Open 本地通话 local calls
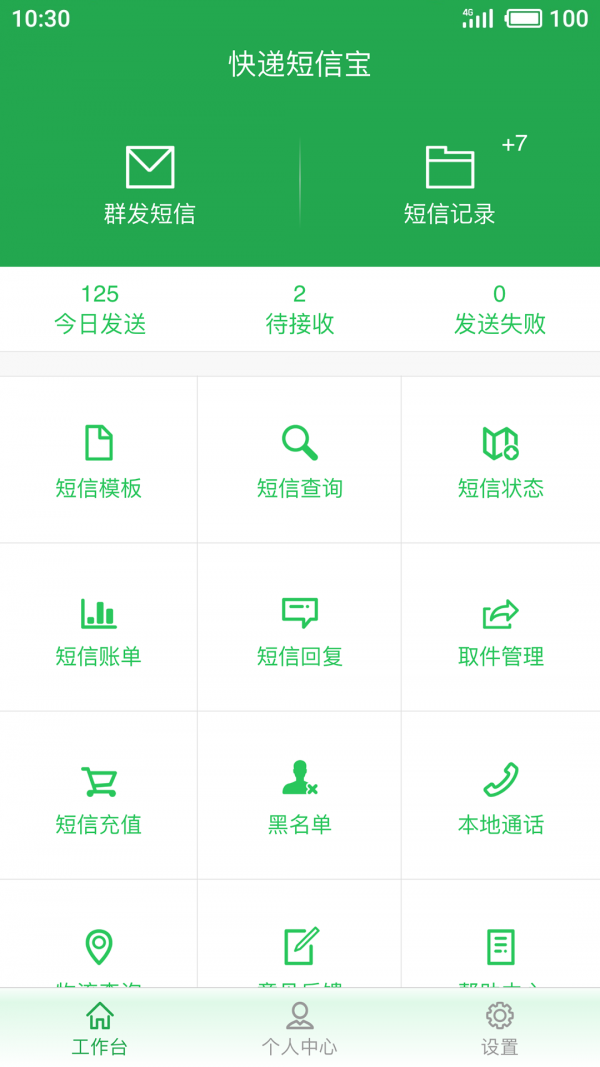The height and width of the screenshot is (1067, 600). pyautogui.click(x=501, y=797)
